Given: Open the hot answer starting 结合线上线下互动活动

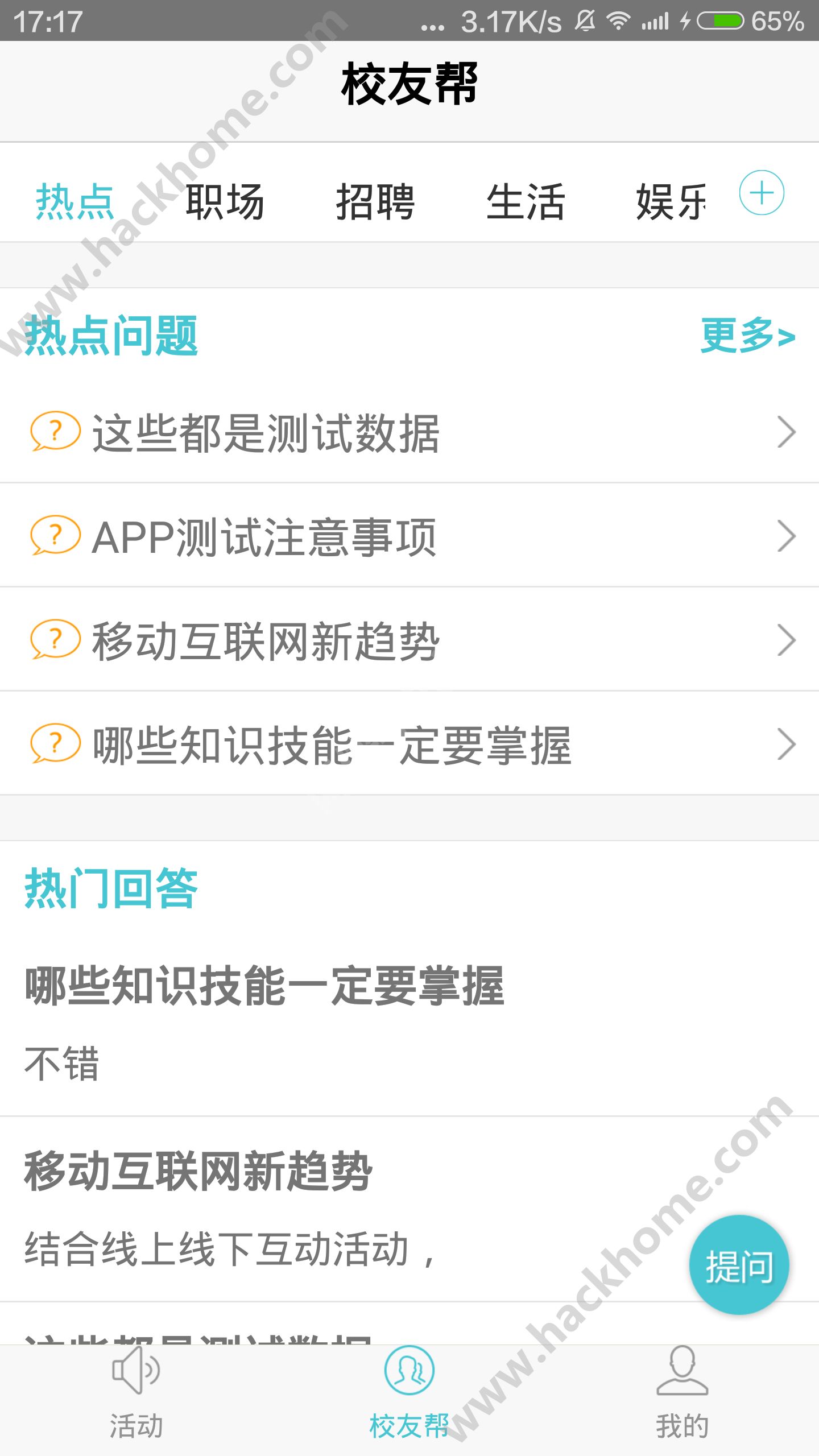Looking at the screenshot, I should point(341,1211).
